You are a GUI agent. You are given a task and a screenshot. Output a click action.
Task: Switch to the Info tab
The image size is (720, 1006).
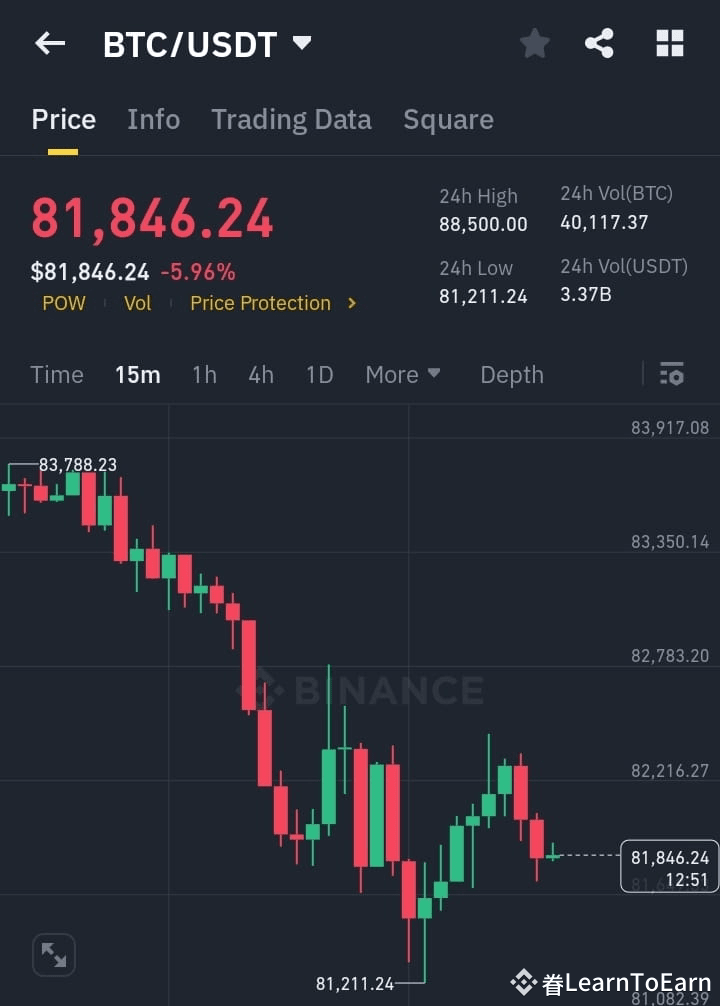[x=153, y=119]
